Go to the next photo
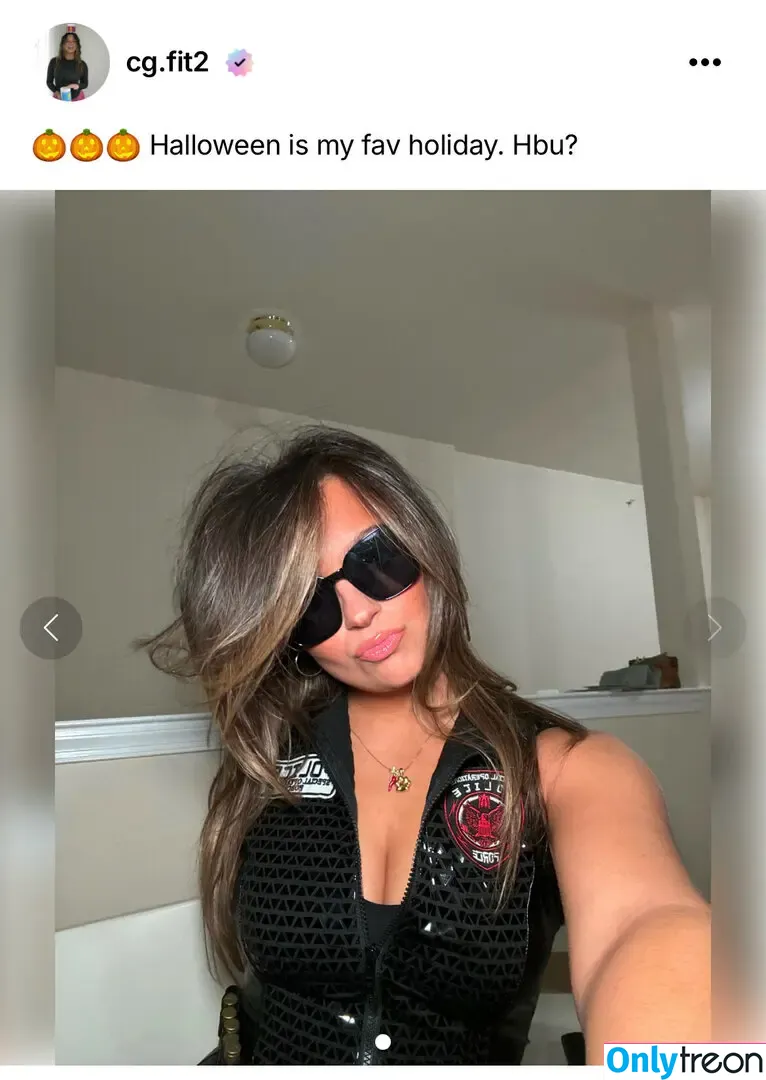This screenshot has height=1080, width=766. 714,628
